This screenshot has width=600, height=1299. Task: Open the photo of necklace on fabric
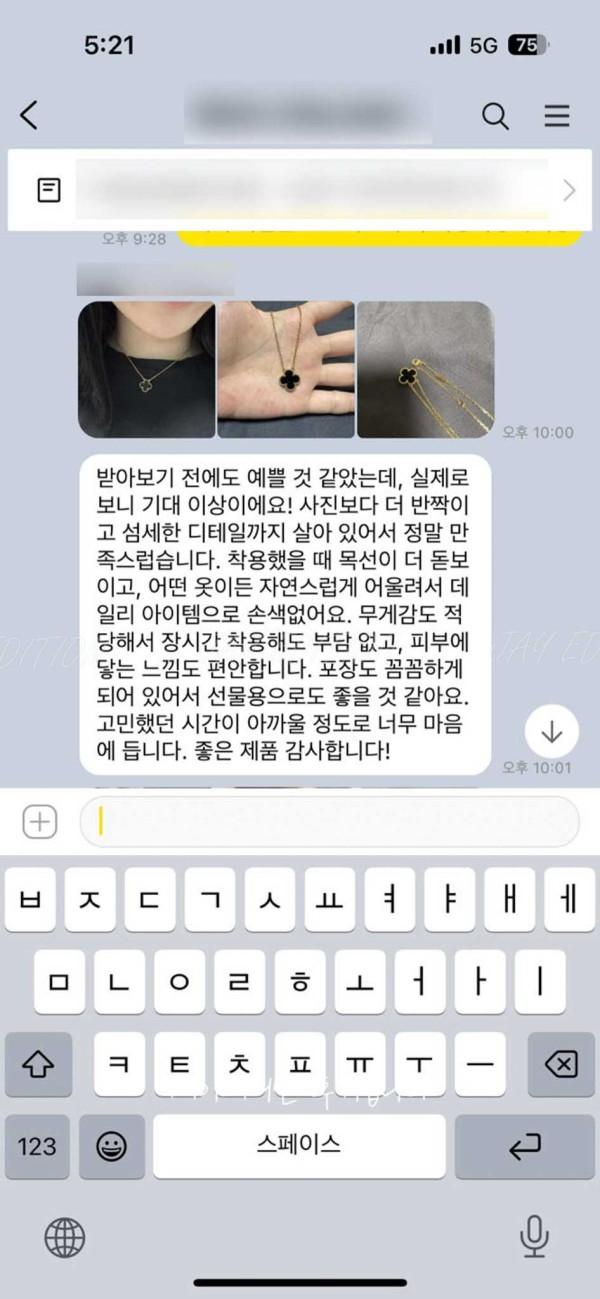click(425, 369)
